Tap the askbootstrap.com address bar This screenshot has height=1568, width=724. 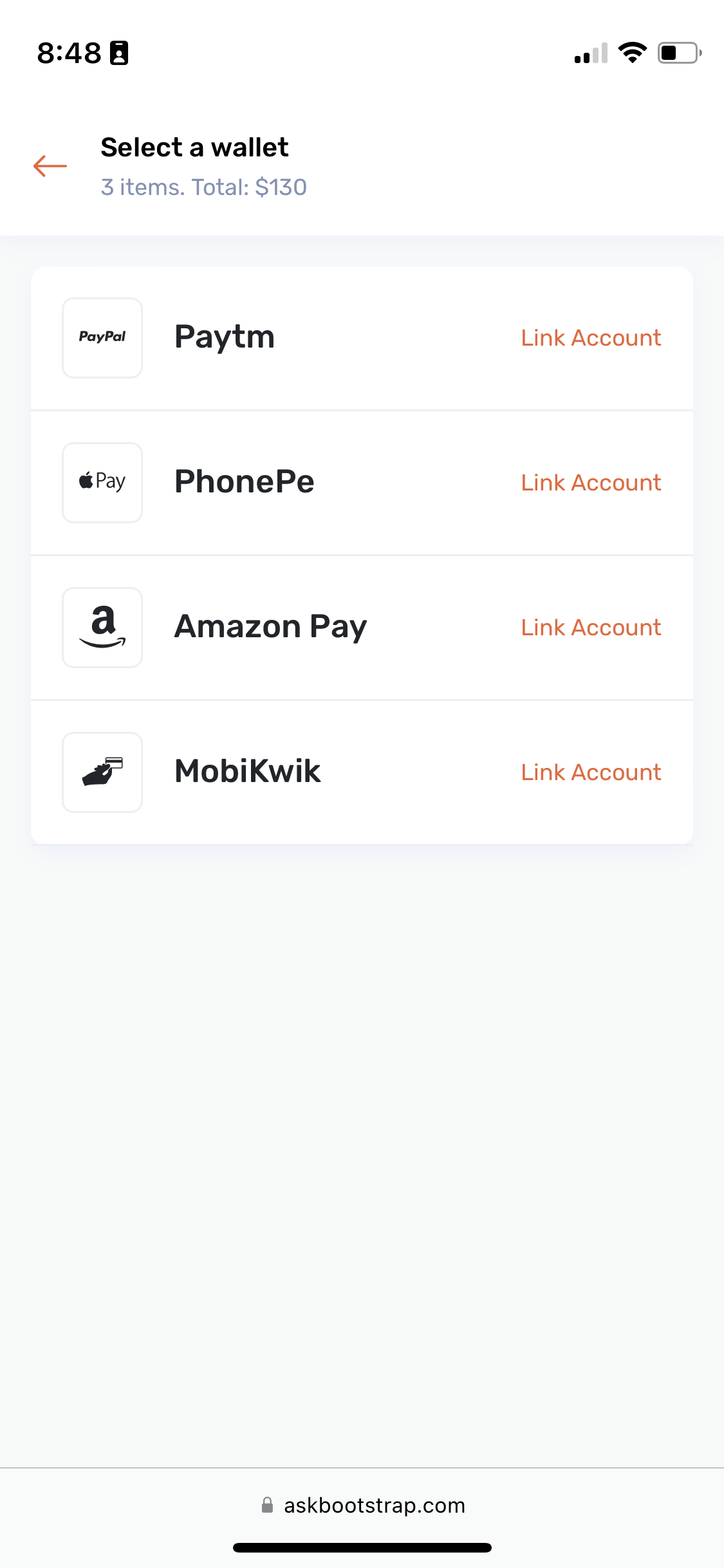click(x=362, y=1505)
